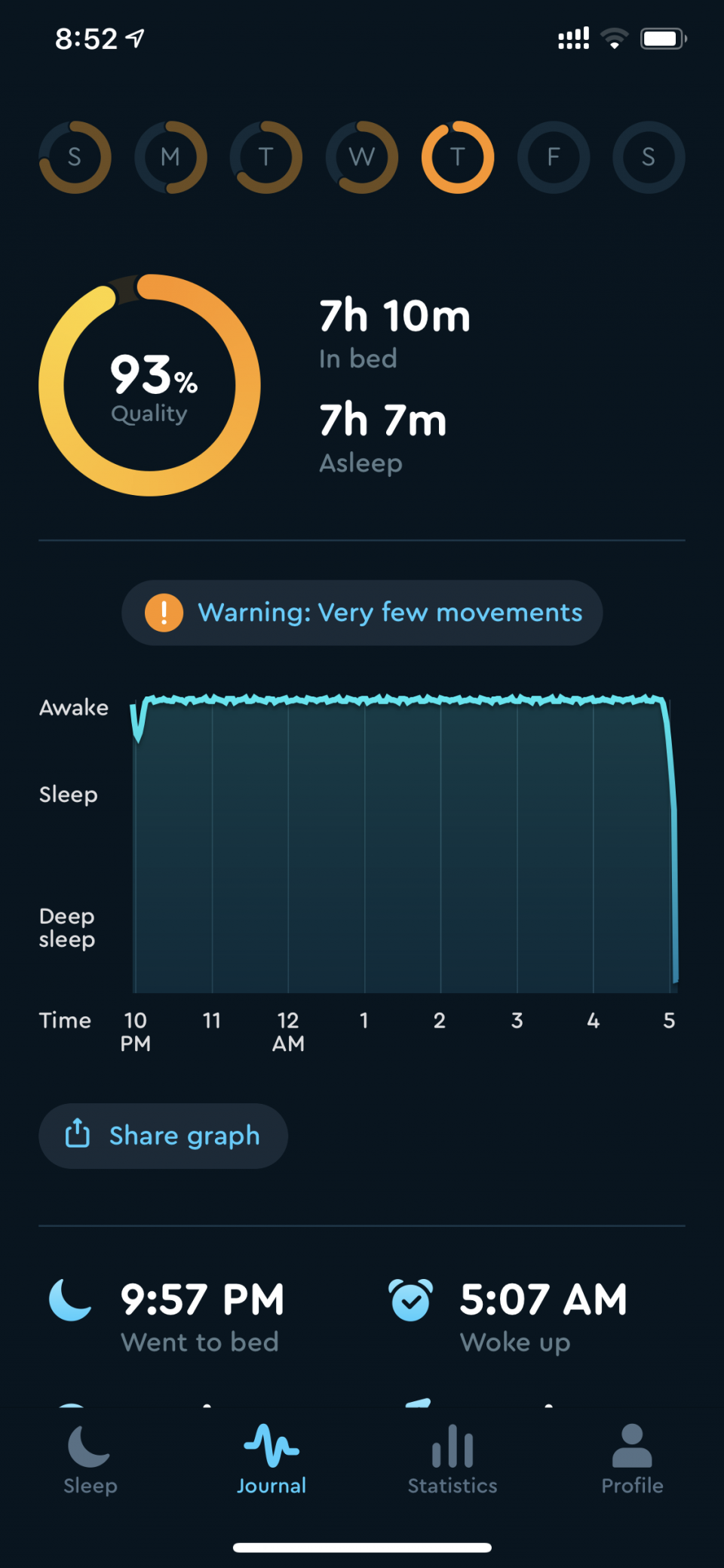
Task: Select Friday in the week selector
Action: 554,157
